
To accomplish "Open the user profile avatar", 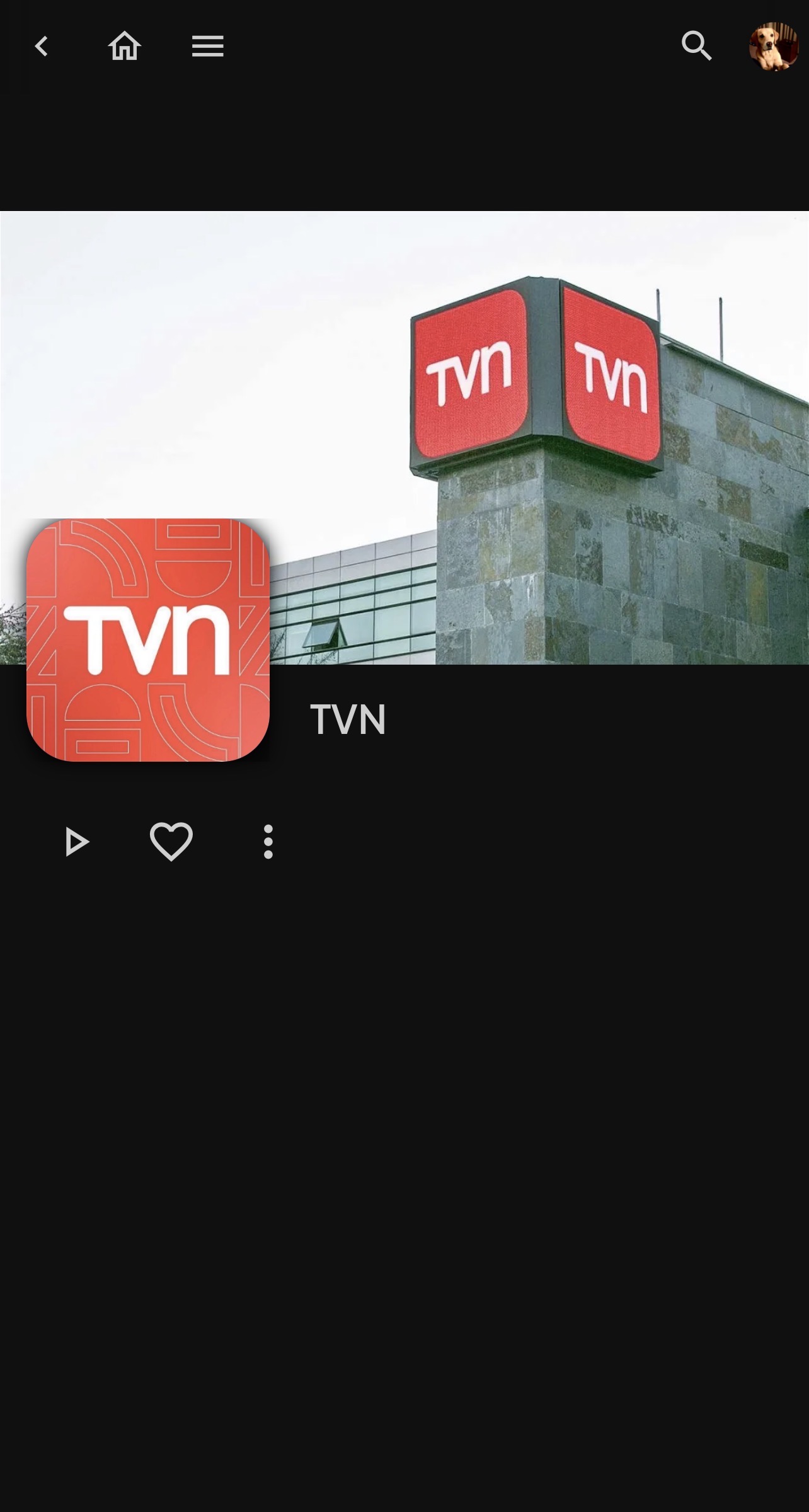I will pos(773,47).
